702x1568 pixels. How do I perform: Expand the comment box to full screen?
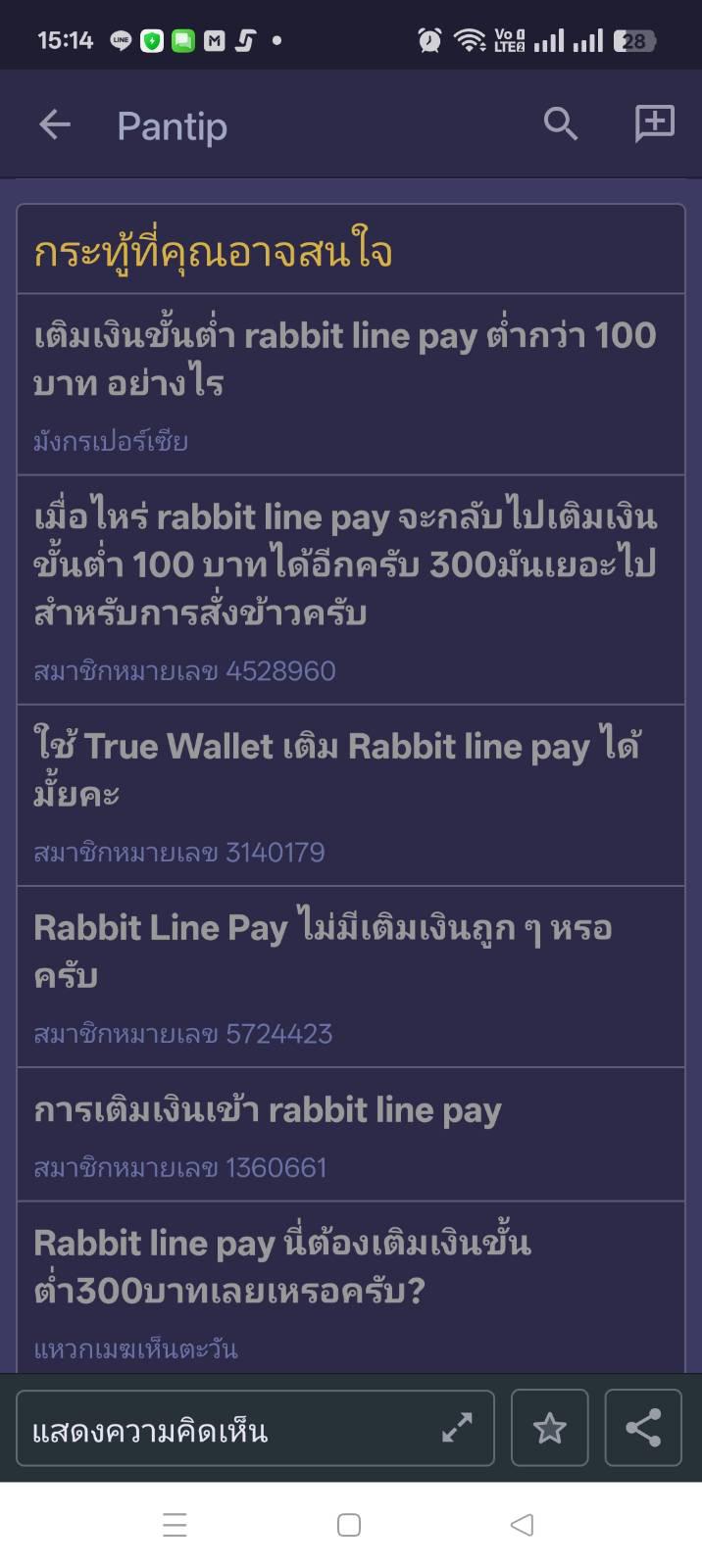pos(457,1428)
